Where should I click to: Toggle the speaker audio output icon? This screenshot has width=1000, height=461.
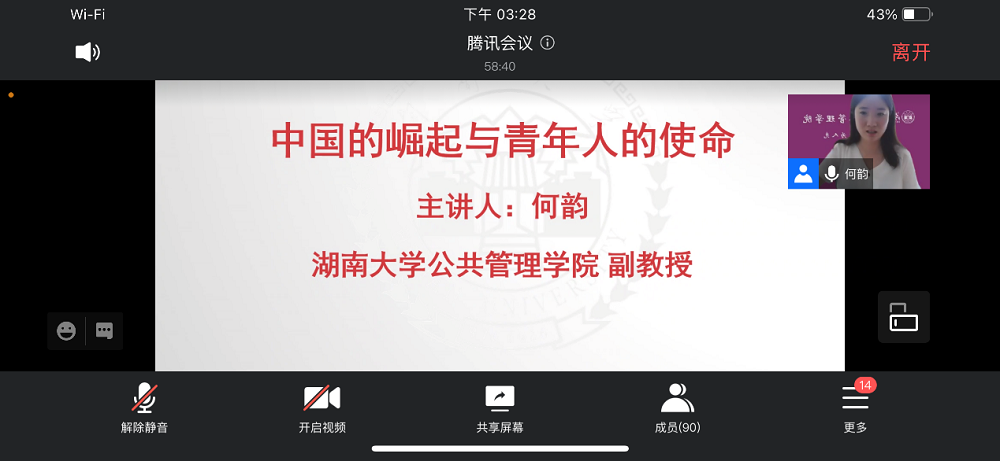coord(88,52)
